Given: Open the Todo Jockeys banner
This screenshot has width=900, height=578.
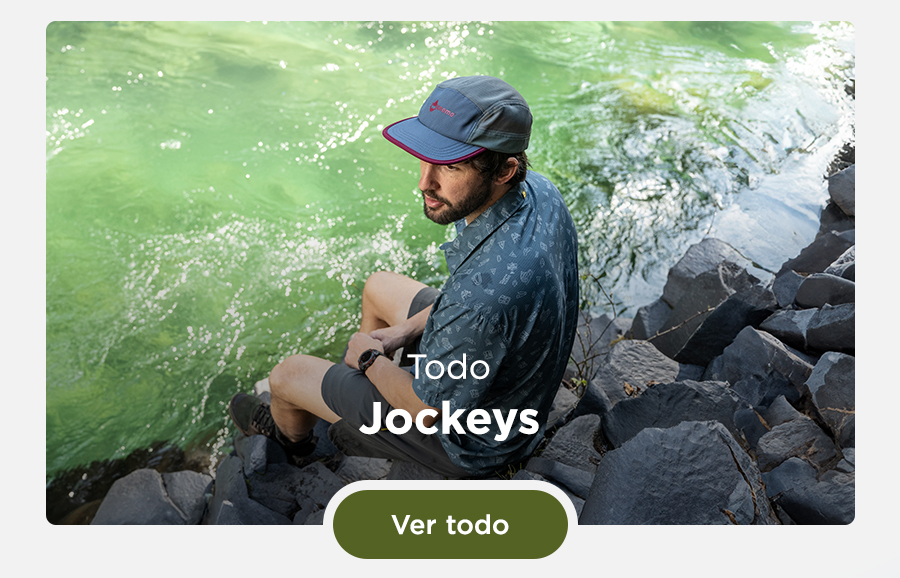Looking at the screenshot, I should pyautogui.click(x=450, y=270).
